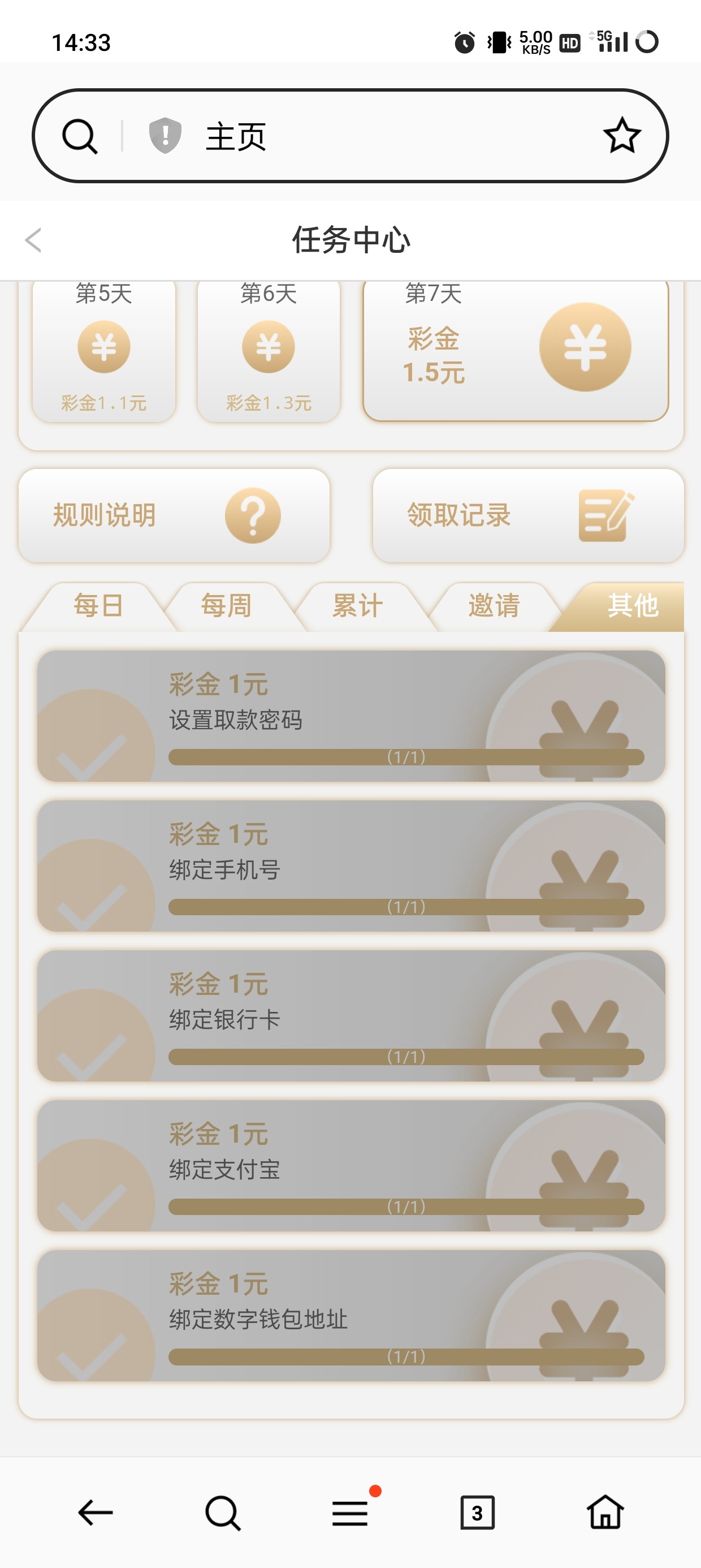View the 3 open browser tabs
This screenshot has width=701, height=1568.
[x=477, y=1513]
